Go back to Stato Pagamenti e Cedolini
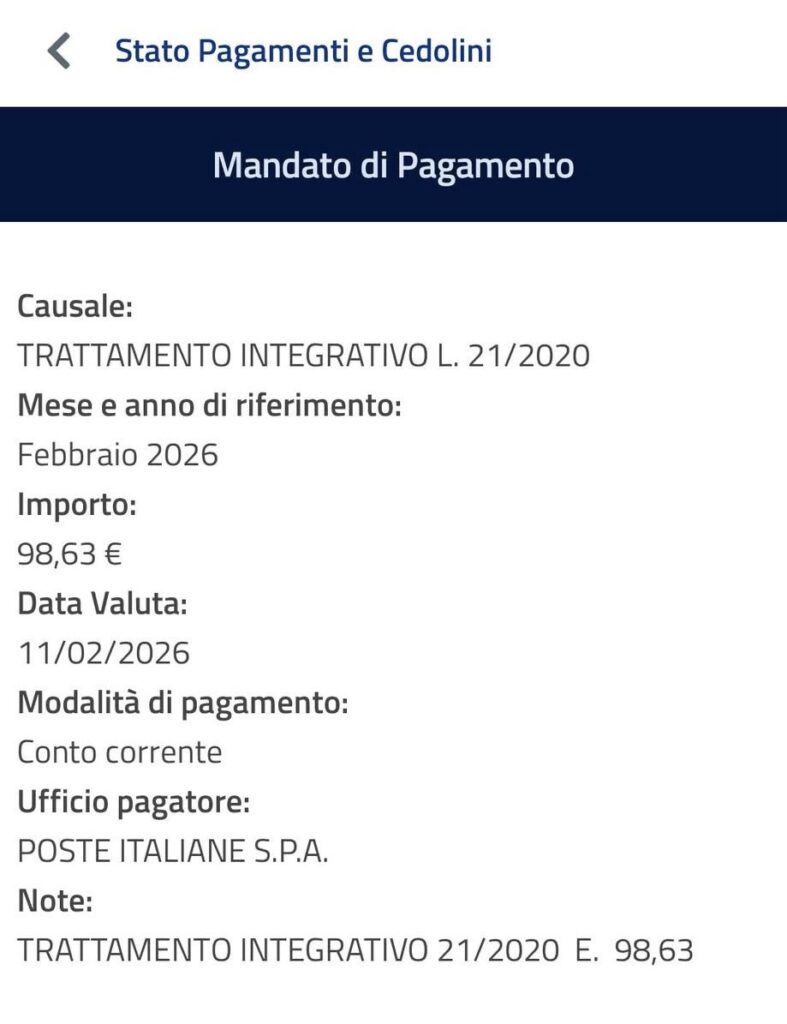787x1024 pixels. tap(60, 51)
